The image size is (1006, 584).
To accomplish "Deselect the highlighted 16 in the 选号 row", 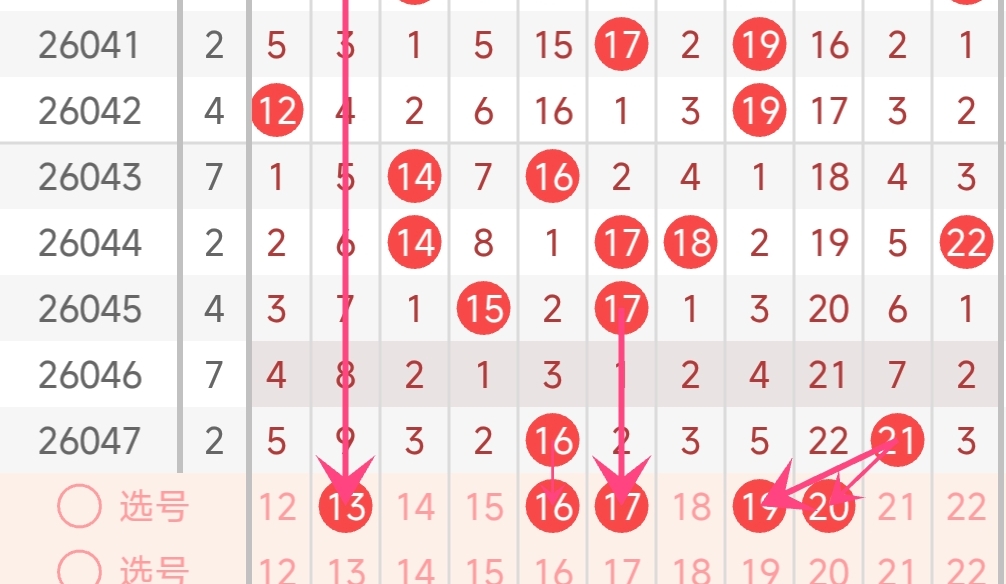I will click(x=553, y=507).
